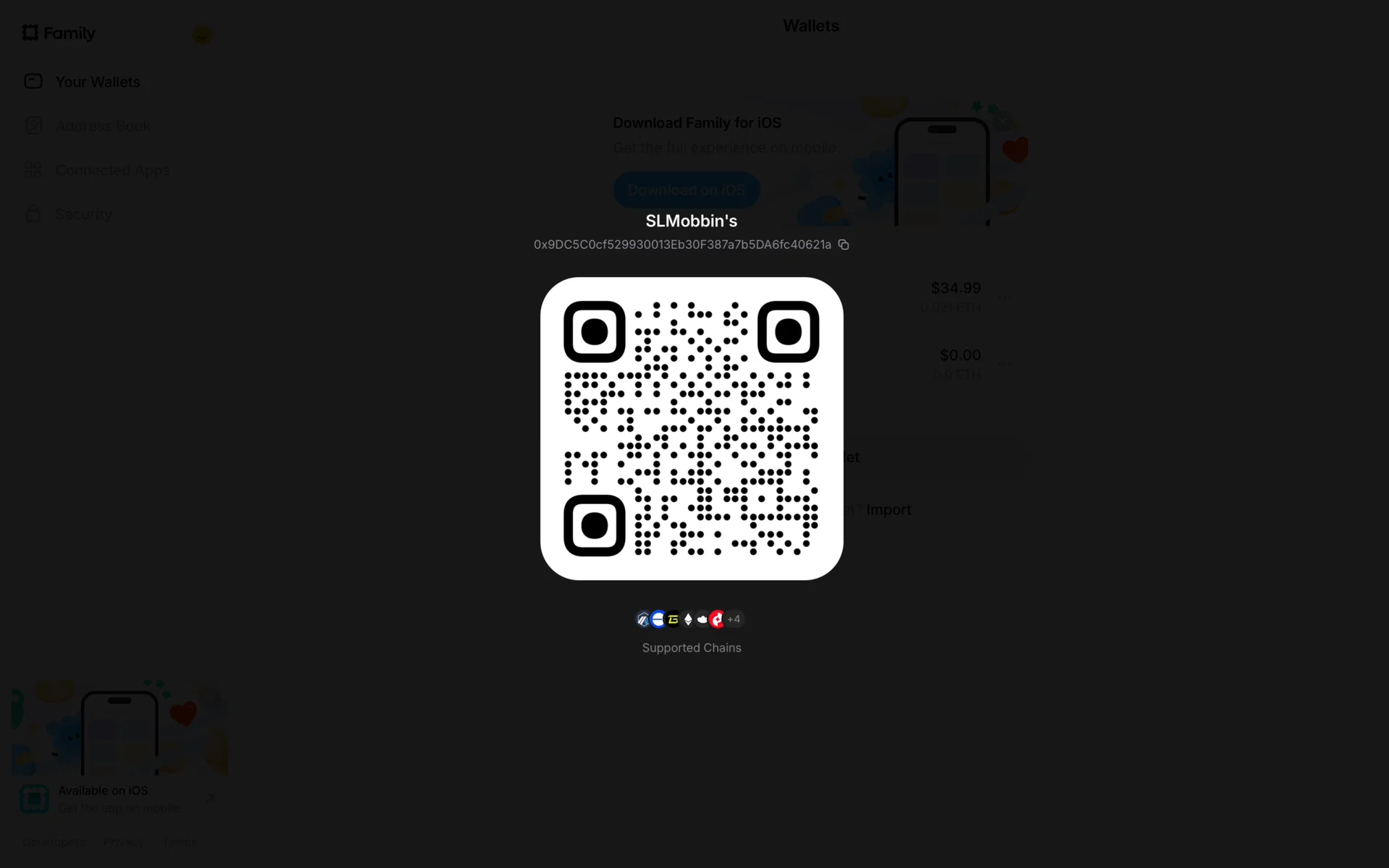View the +4 supported chains

(x=734, y=619)
